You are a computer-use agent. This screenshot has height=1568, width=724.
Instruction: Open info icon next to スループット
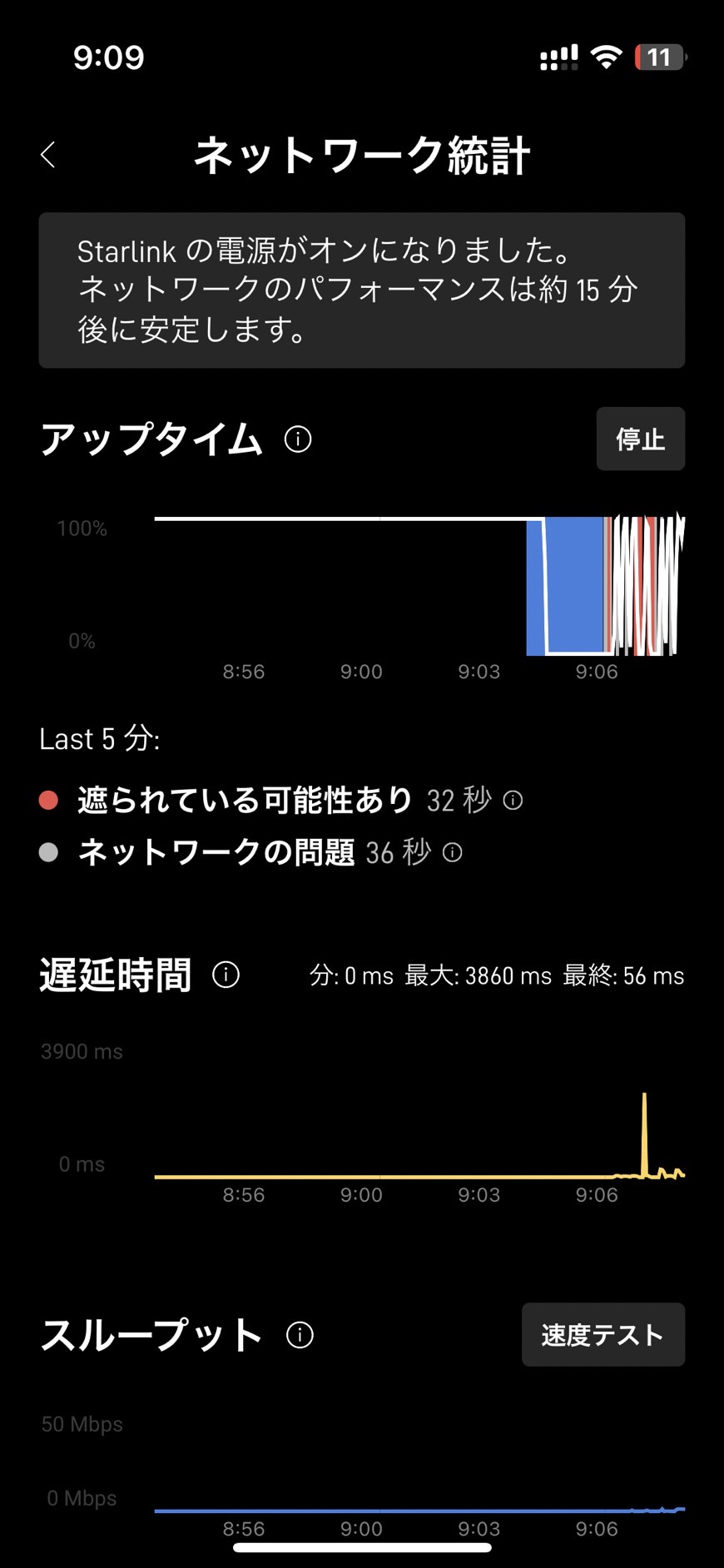click(x=300, y=1335)
